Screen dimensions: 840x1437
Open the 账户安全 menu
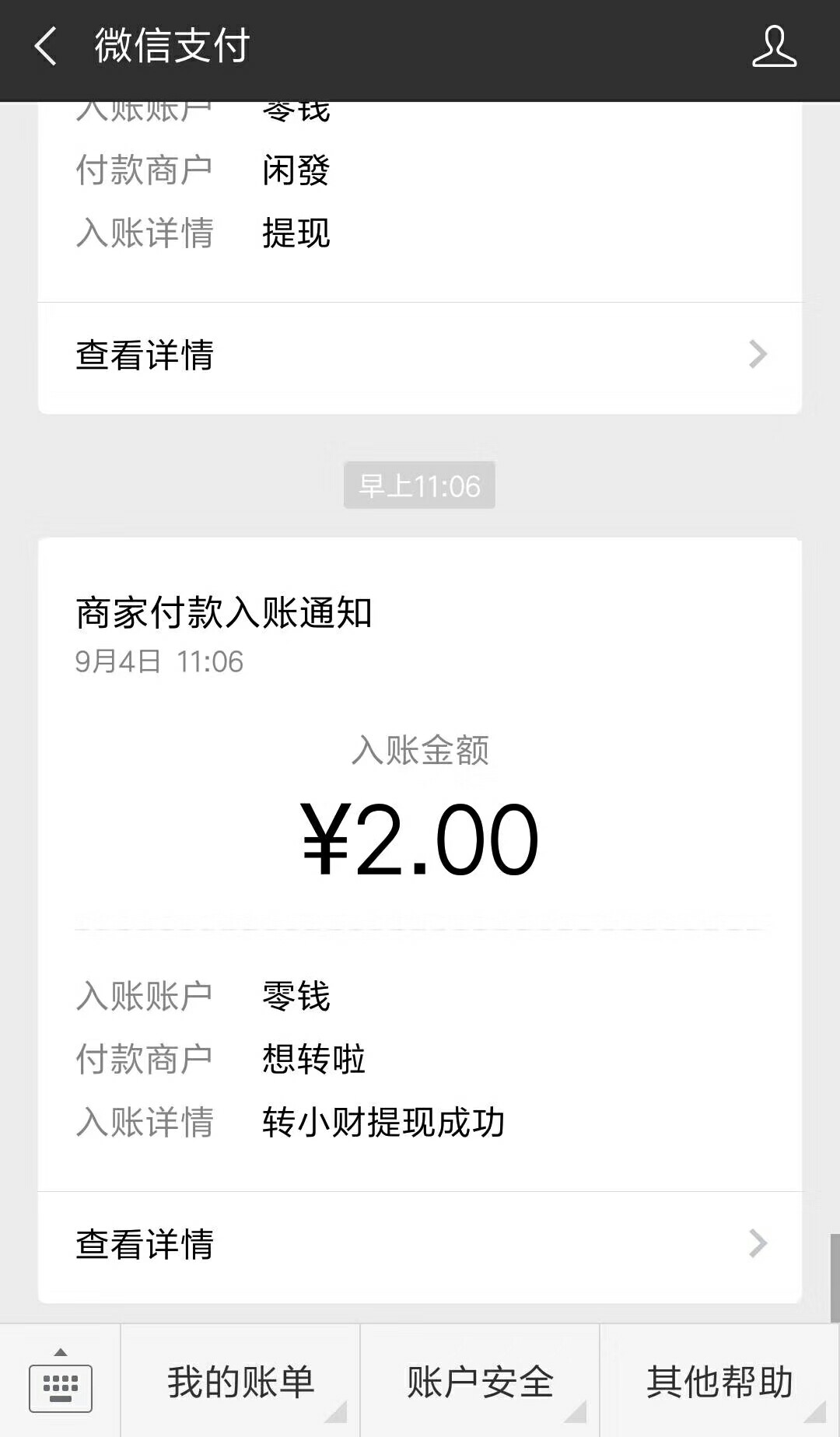[x=480, y=1383]
